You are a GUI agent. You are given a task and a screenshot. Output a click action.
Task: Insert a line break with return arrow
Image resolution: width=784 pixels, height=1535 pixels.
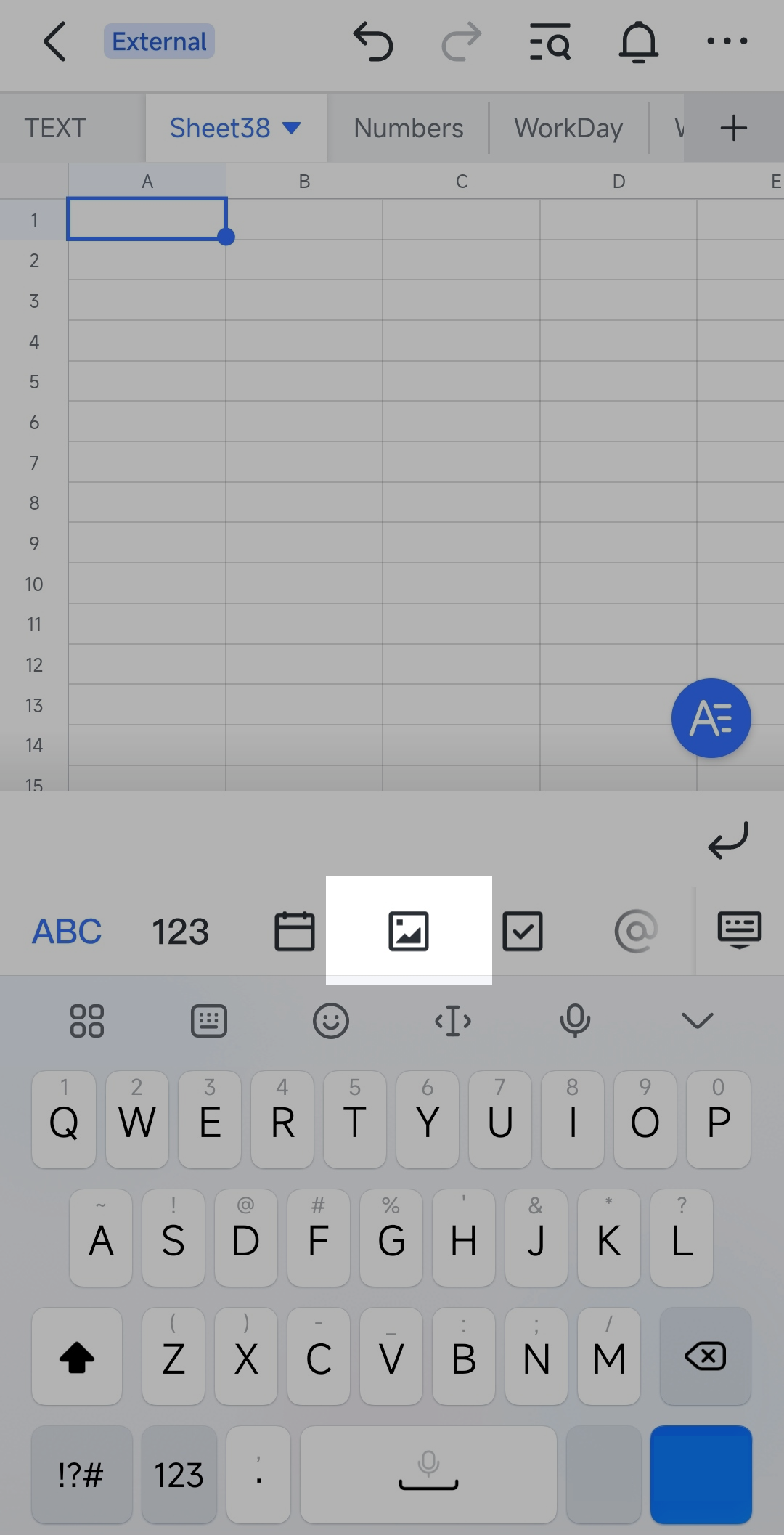click(x=728, y=841)
